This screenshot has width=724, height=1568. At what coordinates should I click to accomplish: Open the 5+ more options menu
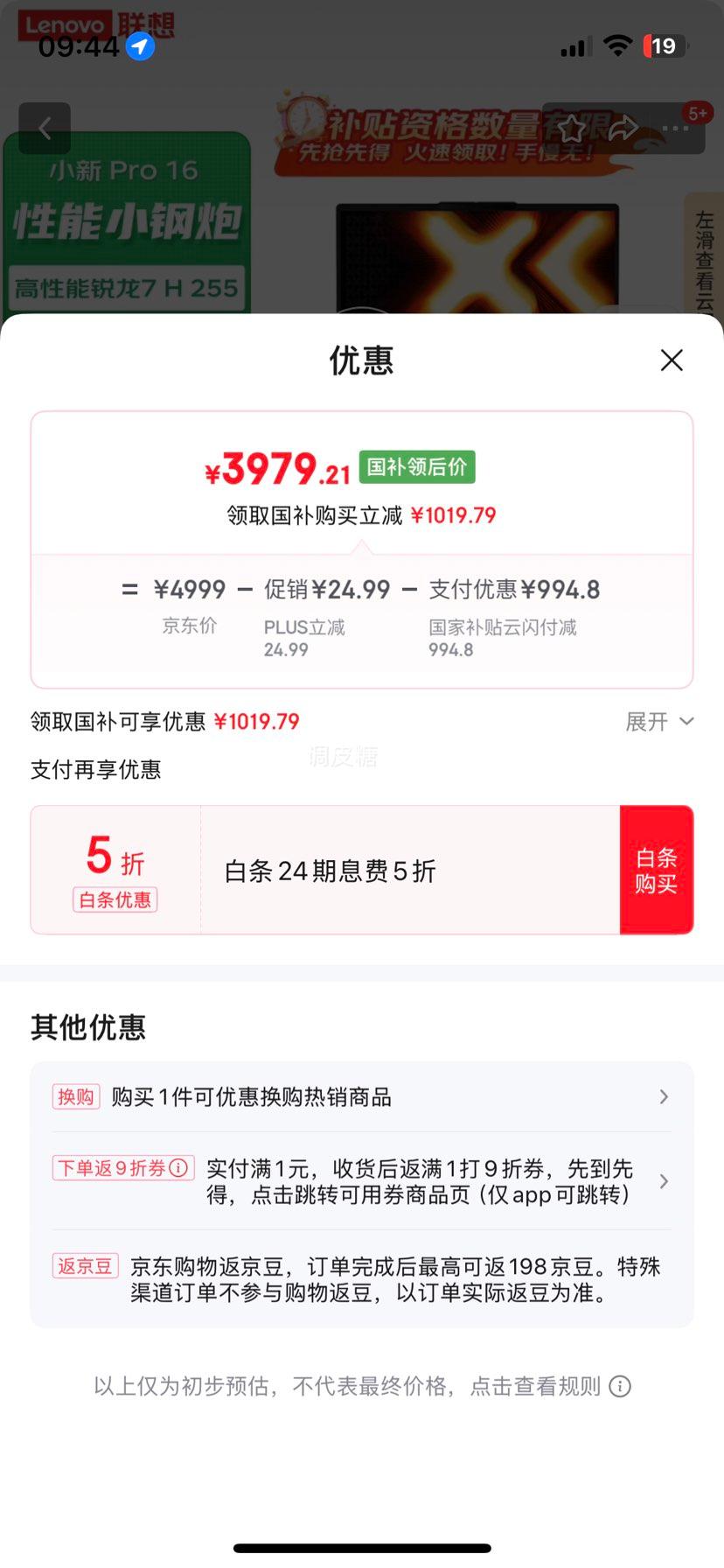[x=676, y=128]
